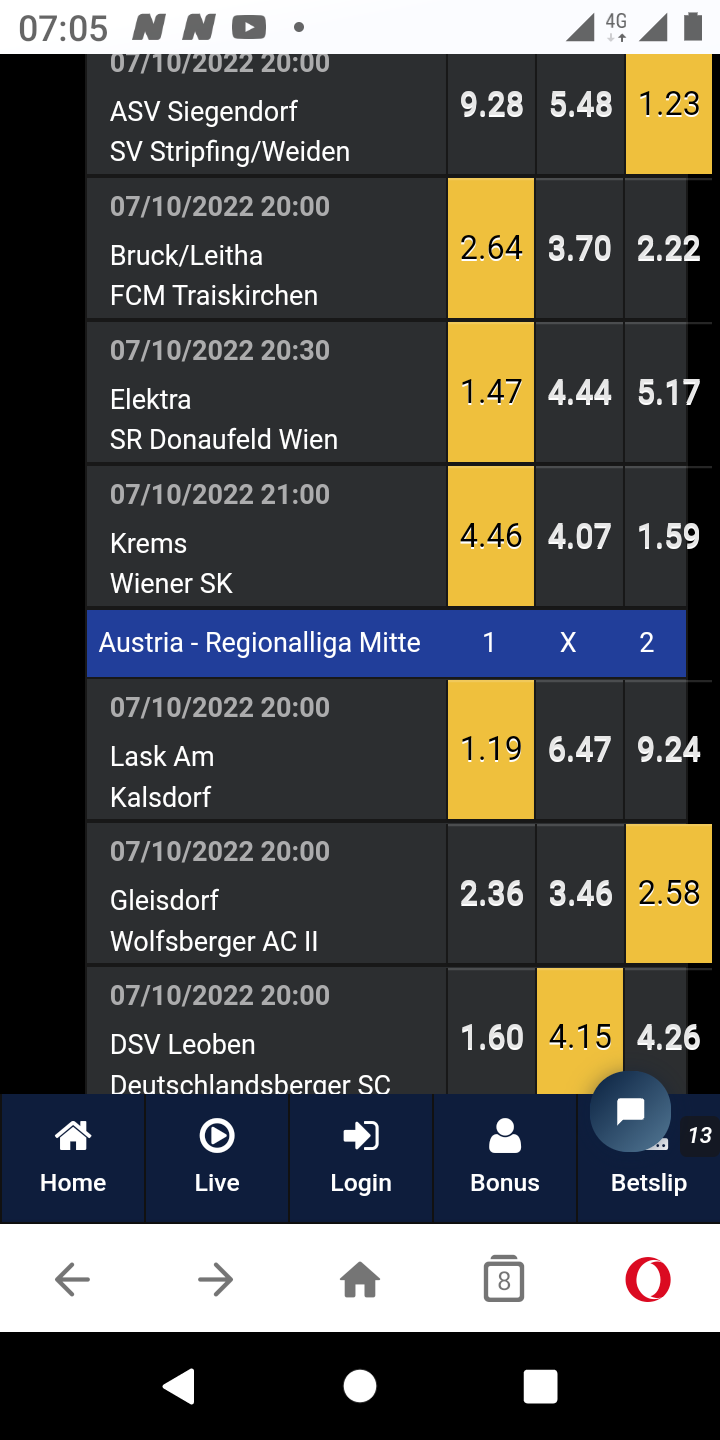Choose 5.17 away odds for Elektra match
This screenshot has width=720, height=1440.
669,392
